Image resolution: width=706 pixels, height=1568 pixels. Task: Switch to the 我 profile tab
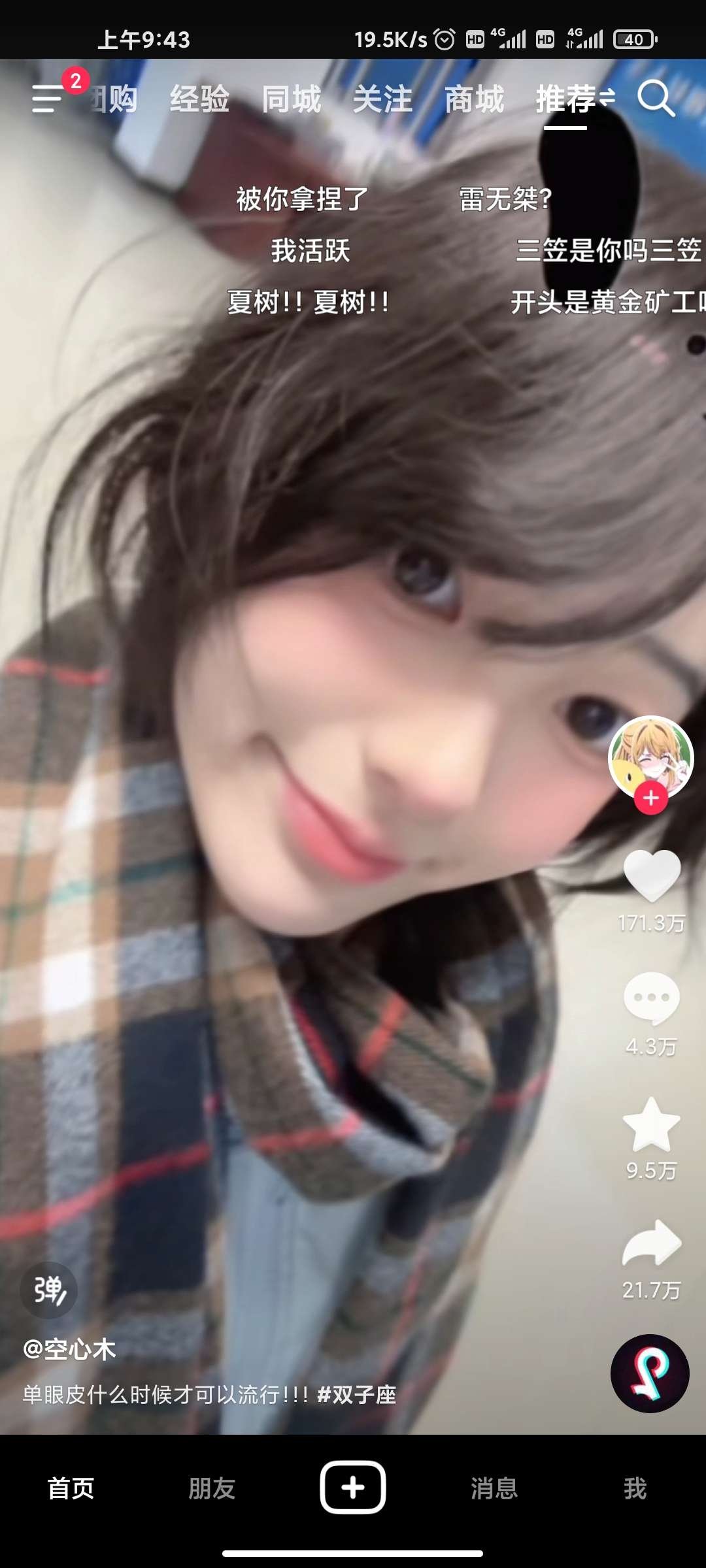(635, 1488)
